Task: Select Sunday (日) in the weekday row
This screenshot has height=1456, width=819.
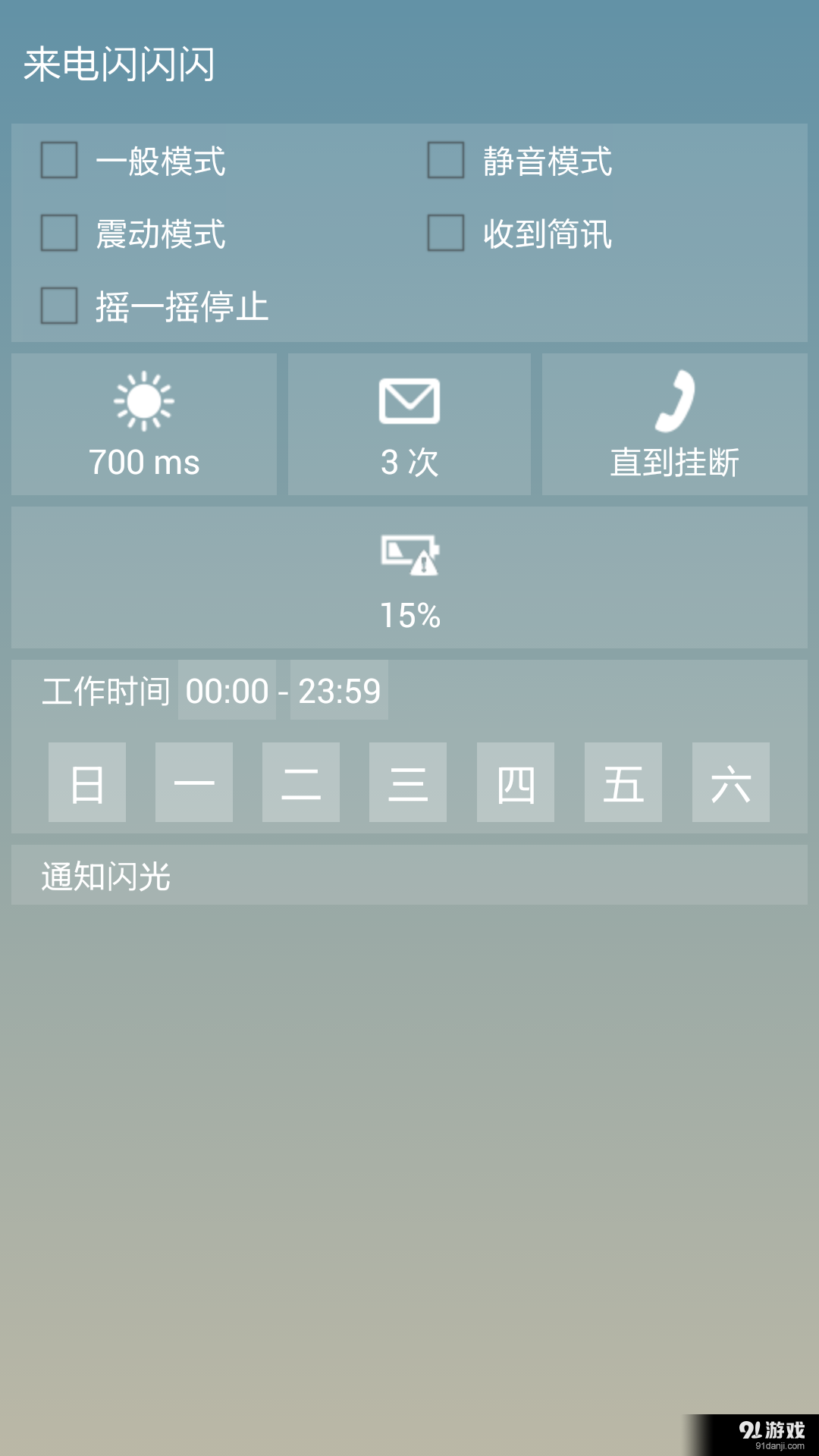Action: [x=86, y=783]
